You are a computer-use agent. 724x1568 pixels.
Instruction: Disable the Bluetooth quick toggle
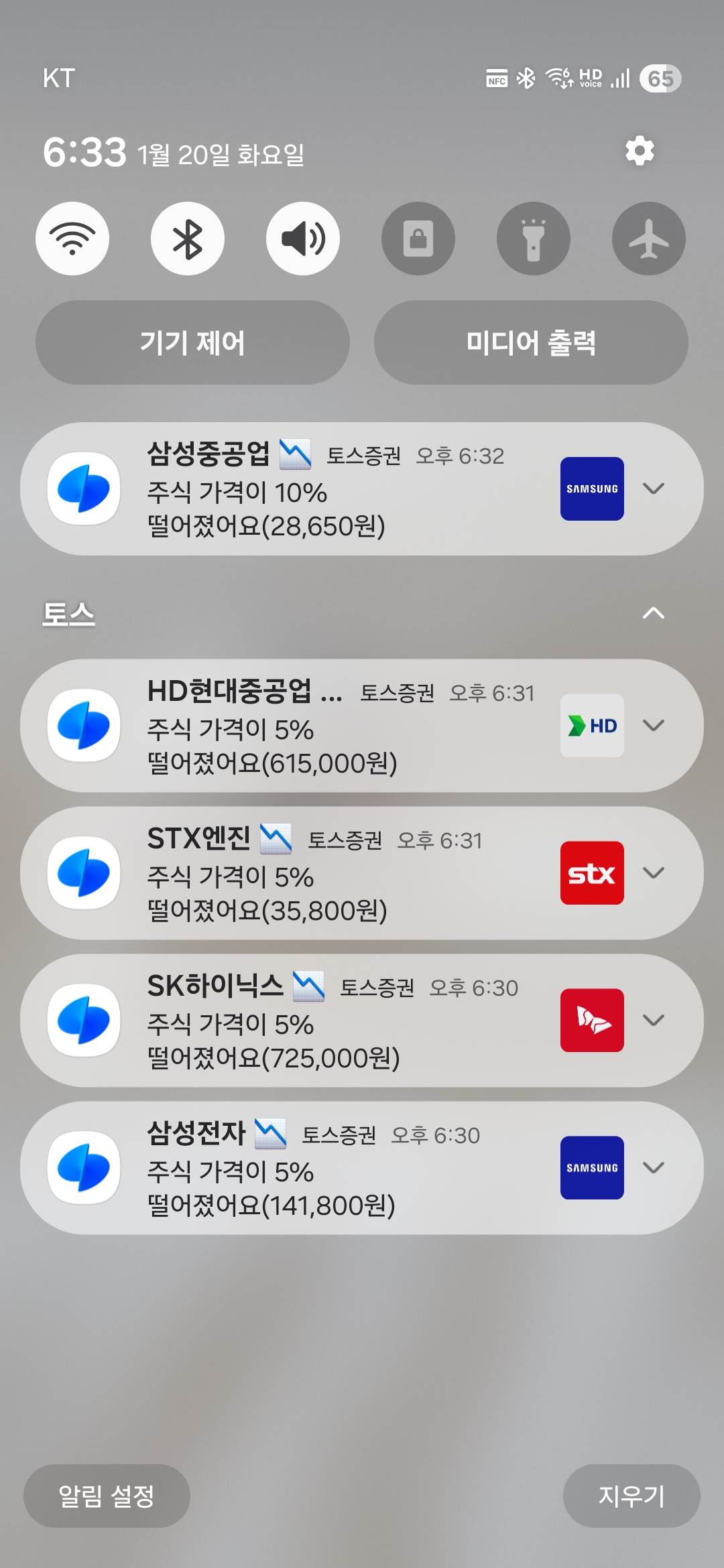188,239
